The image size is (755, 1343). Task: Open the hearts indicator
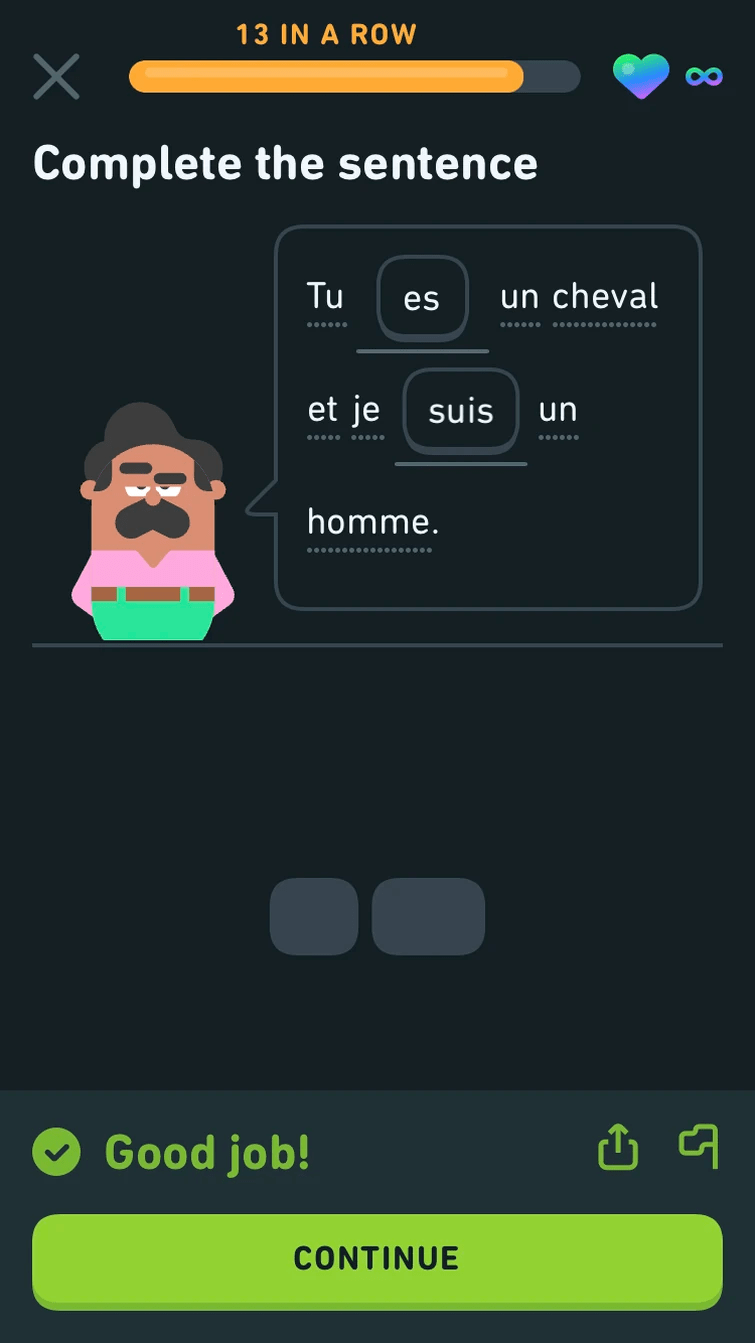pos(641,76)
